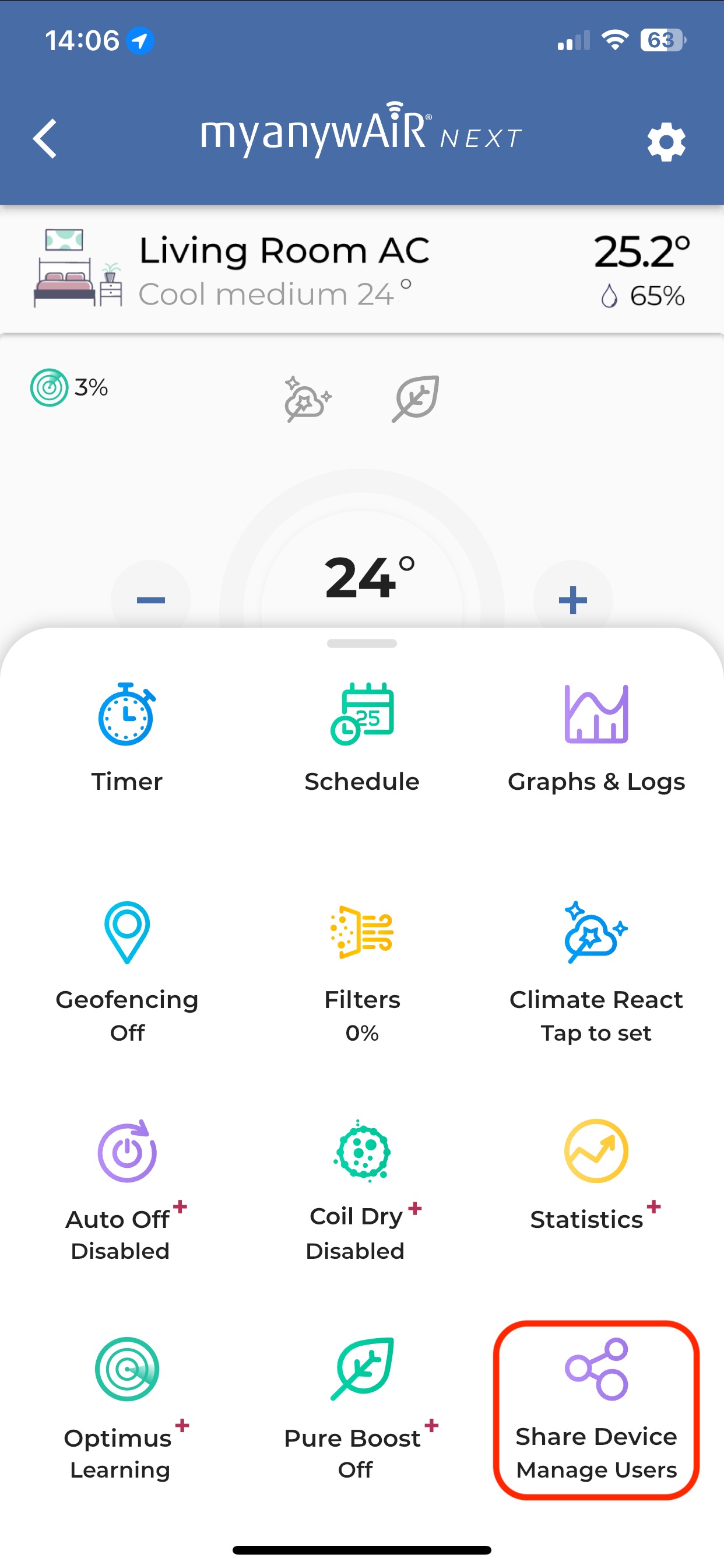724x1568 pixels.
Task: View Statistics
Action: 596,1175
